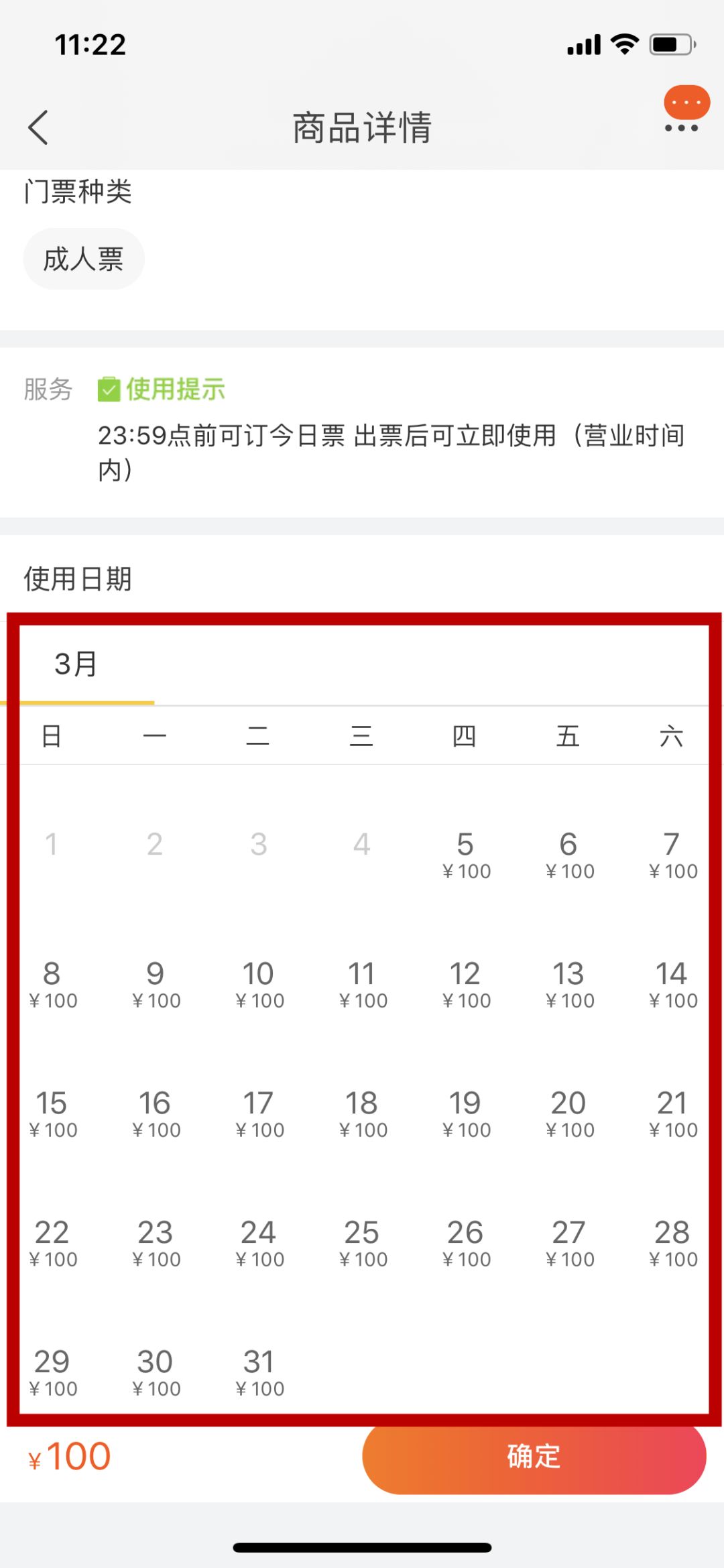Pick March 5 as the use date
Viewport: 724px width, 1568px height.
[465, 855]
